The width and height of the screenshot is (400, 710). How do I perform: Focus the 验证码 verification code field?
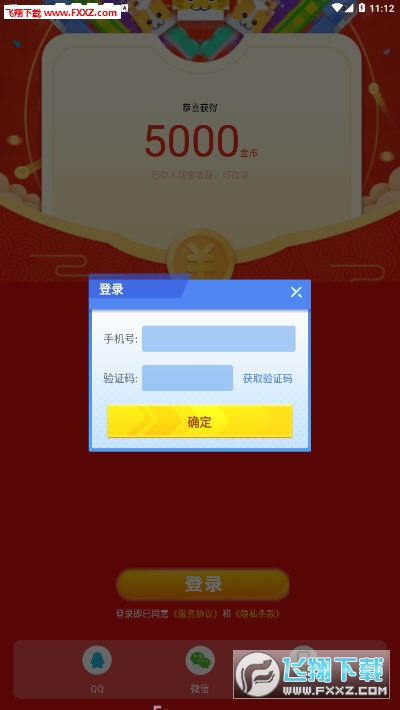point(188,378)
